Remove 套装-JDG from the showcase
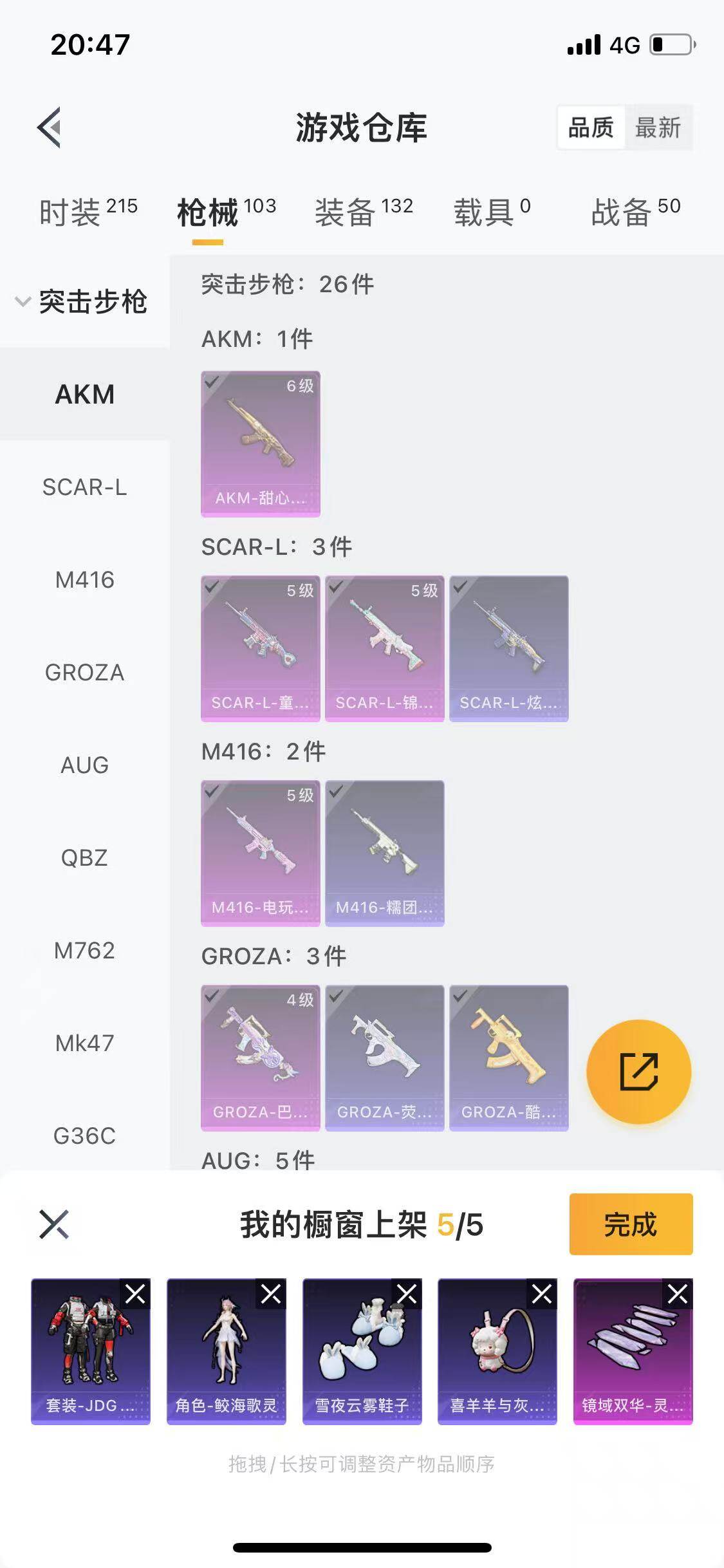The height and width of the screenshot is (1568, 724). point(135,1294)
